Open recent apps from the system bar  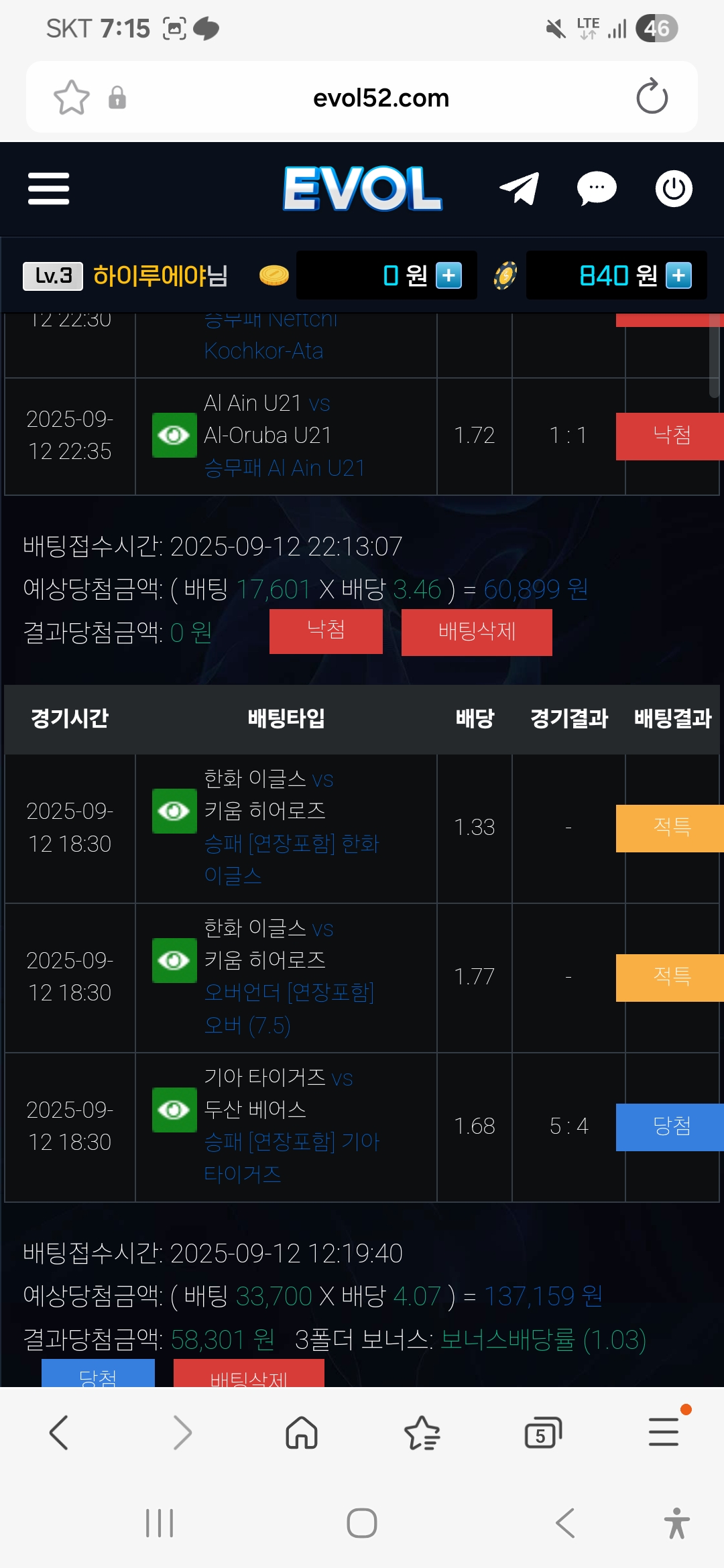(x=160, y=1523)
